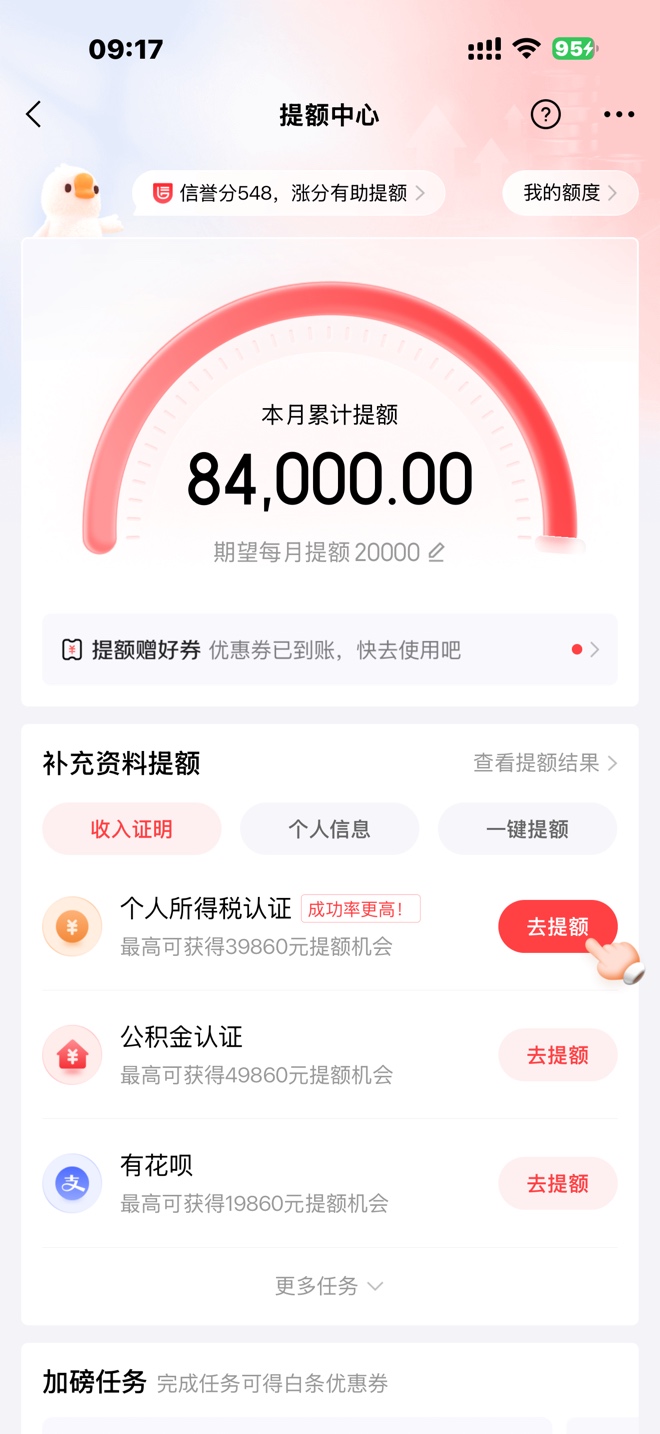Open the help question mark icon
660x1434 pixels.
[545, 115]
